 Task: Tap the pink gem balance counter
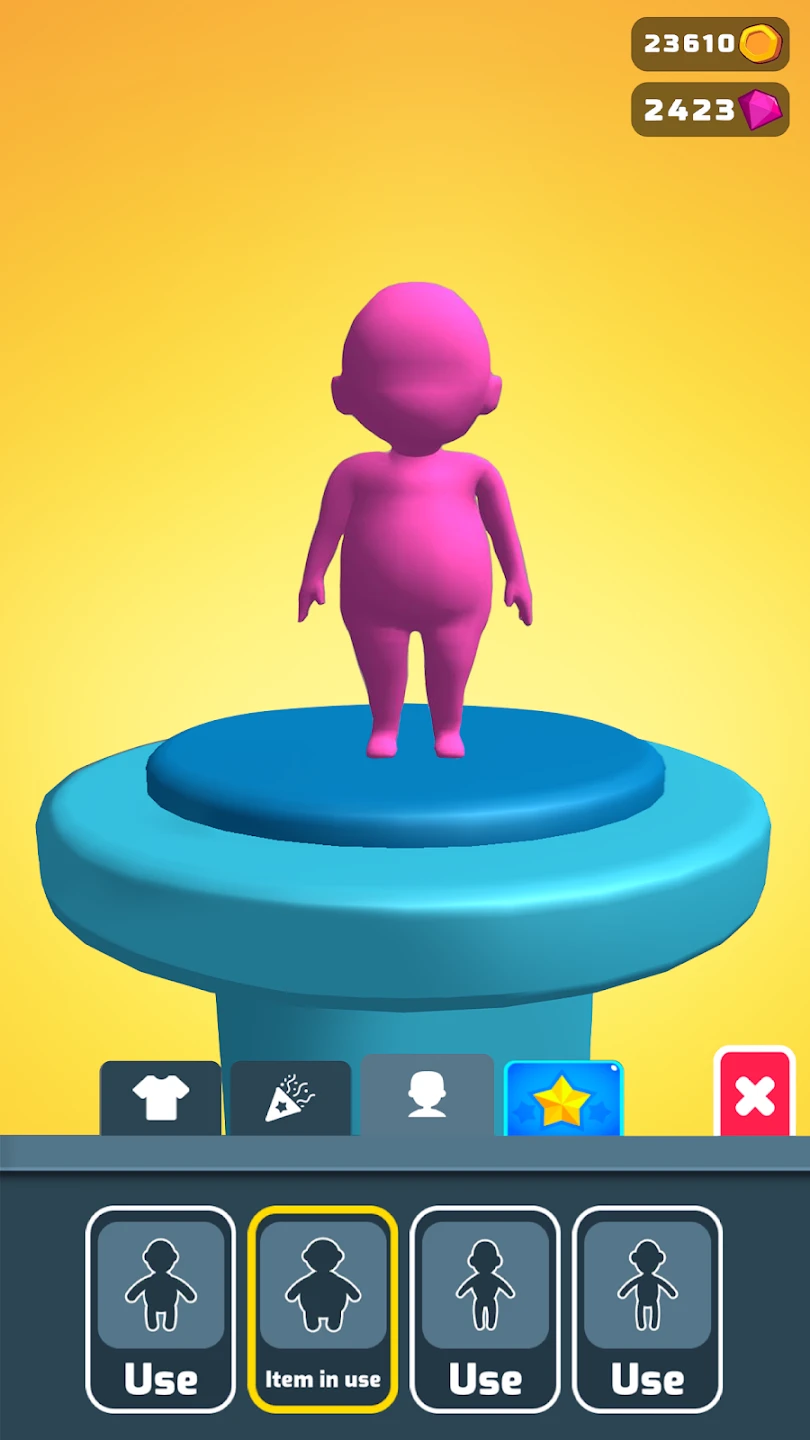(710, 110)
